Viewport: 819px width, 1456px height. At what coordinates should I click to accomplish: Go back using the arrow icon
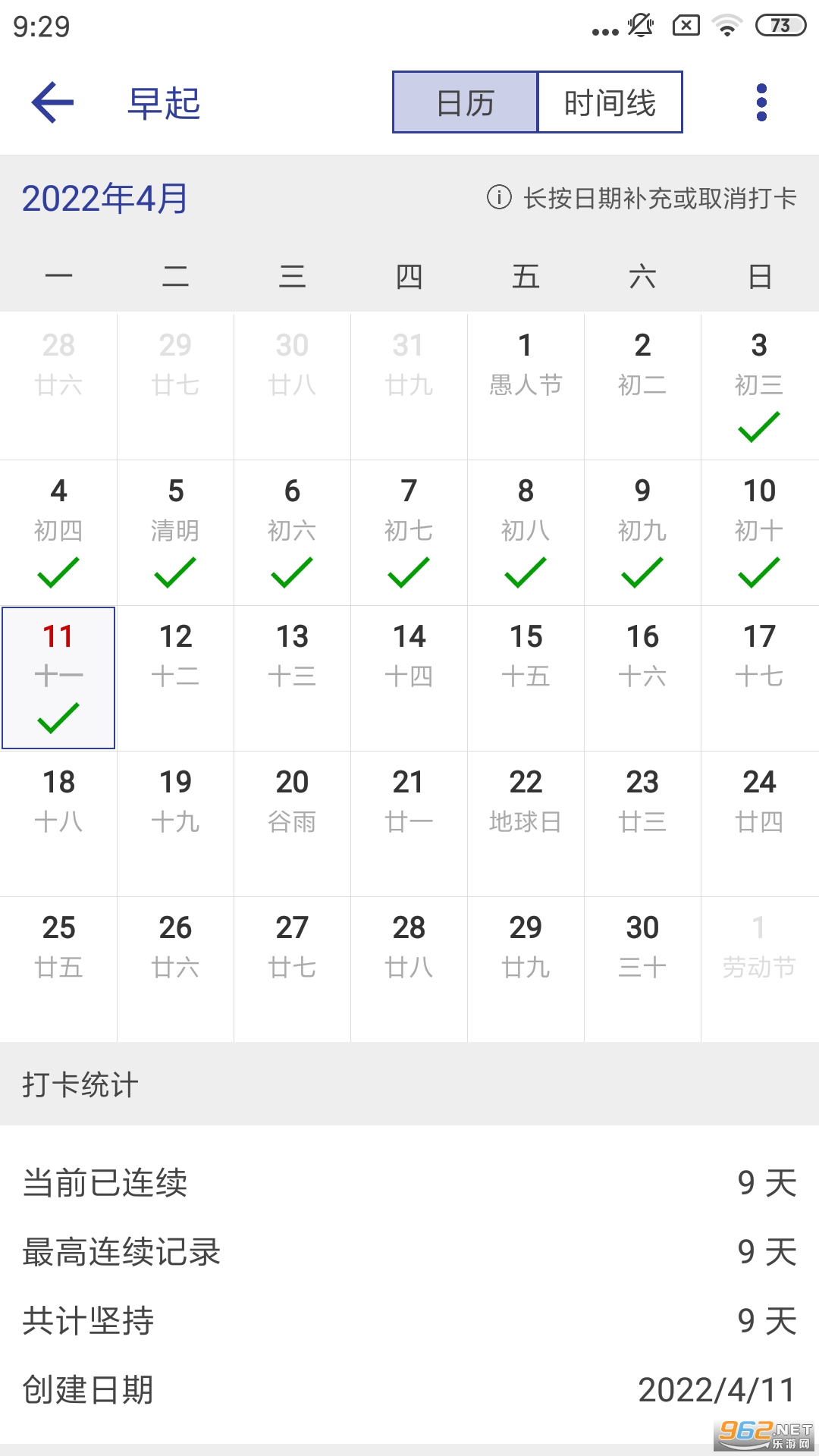(52, 102)
